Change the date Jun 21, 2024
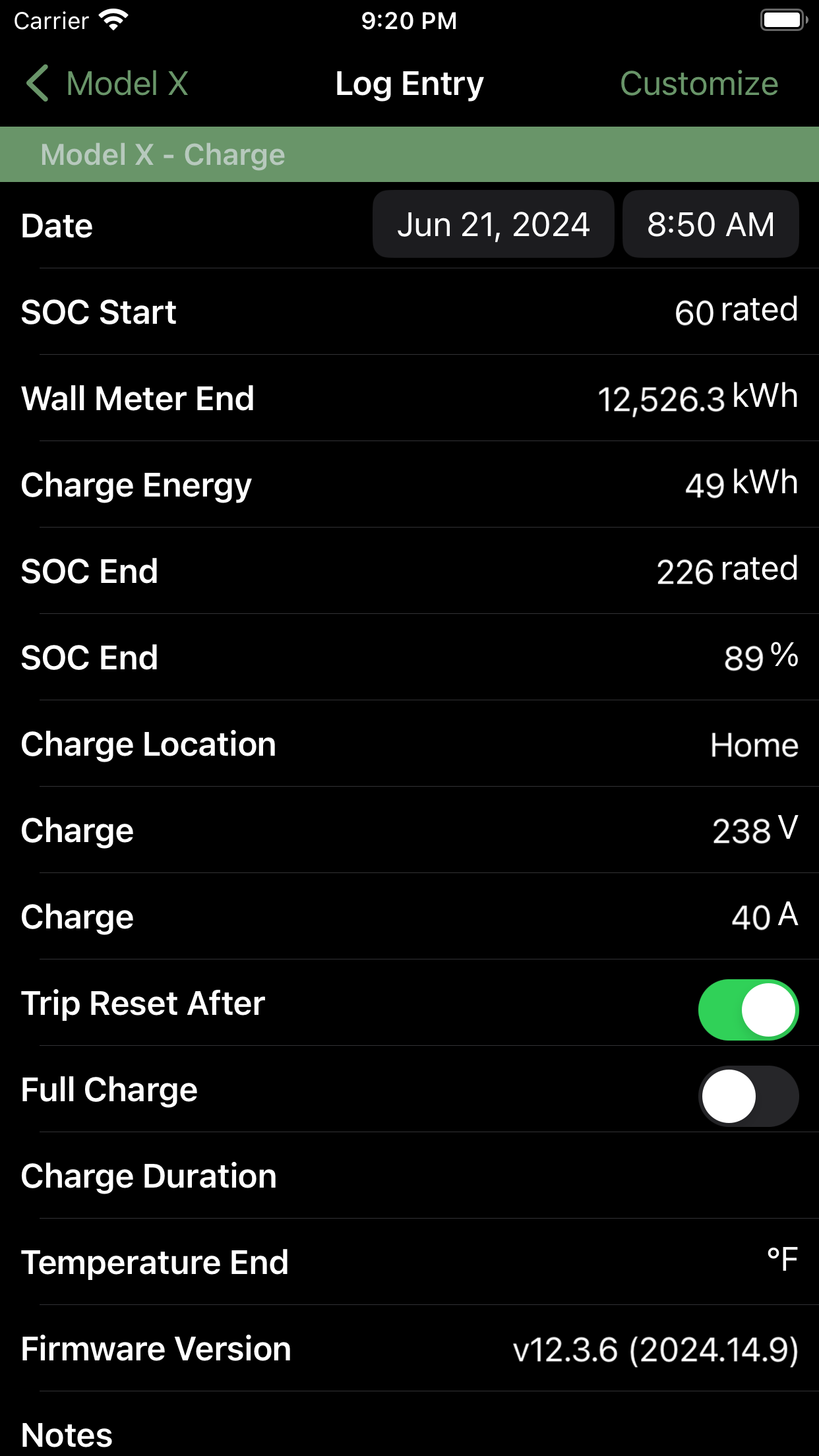 pos(493,224)
